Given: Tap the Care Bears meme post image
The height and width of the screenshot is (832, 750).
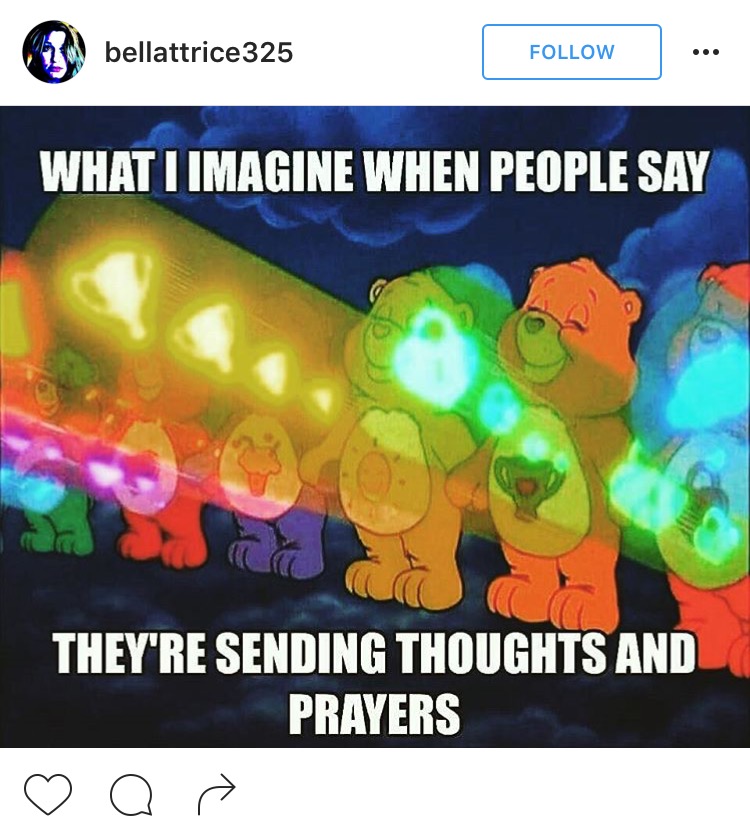Looking at the screenshot, I should (x=375, y=425).
